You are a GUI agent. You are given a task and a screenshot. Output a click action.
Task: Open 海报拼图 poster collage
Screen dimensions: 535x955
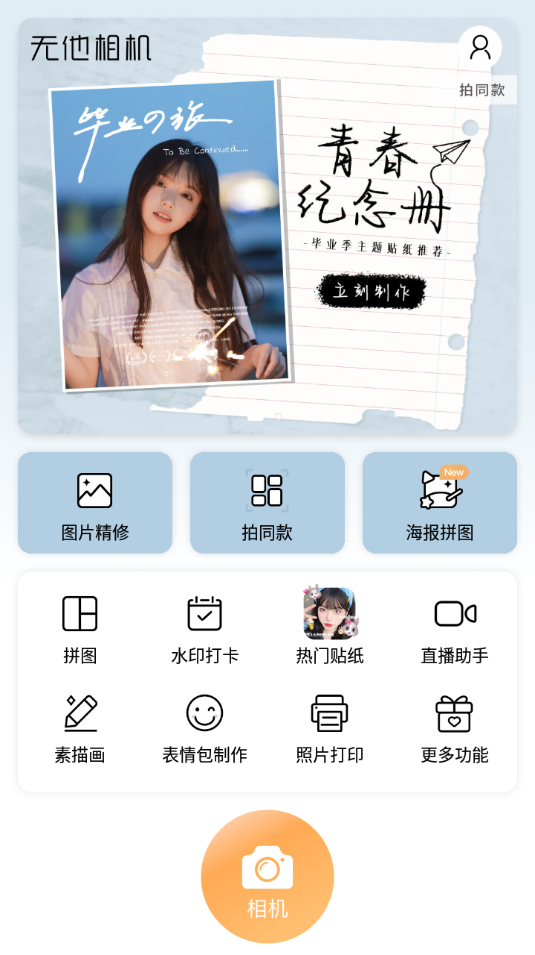(440, 502)
